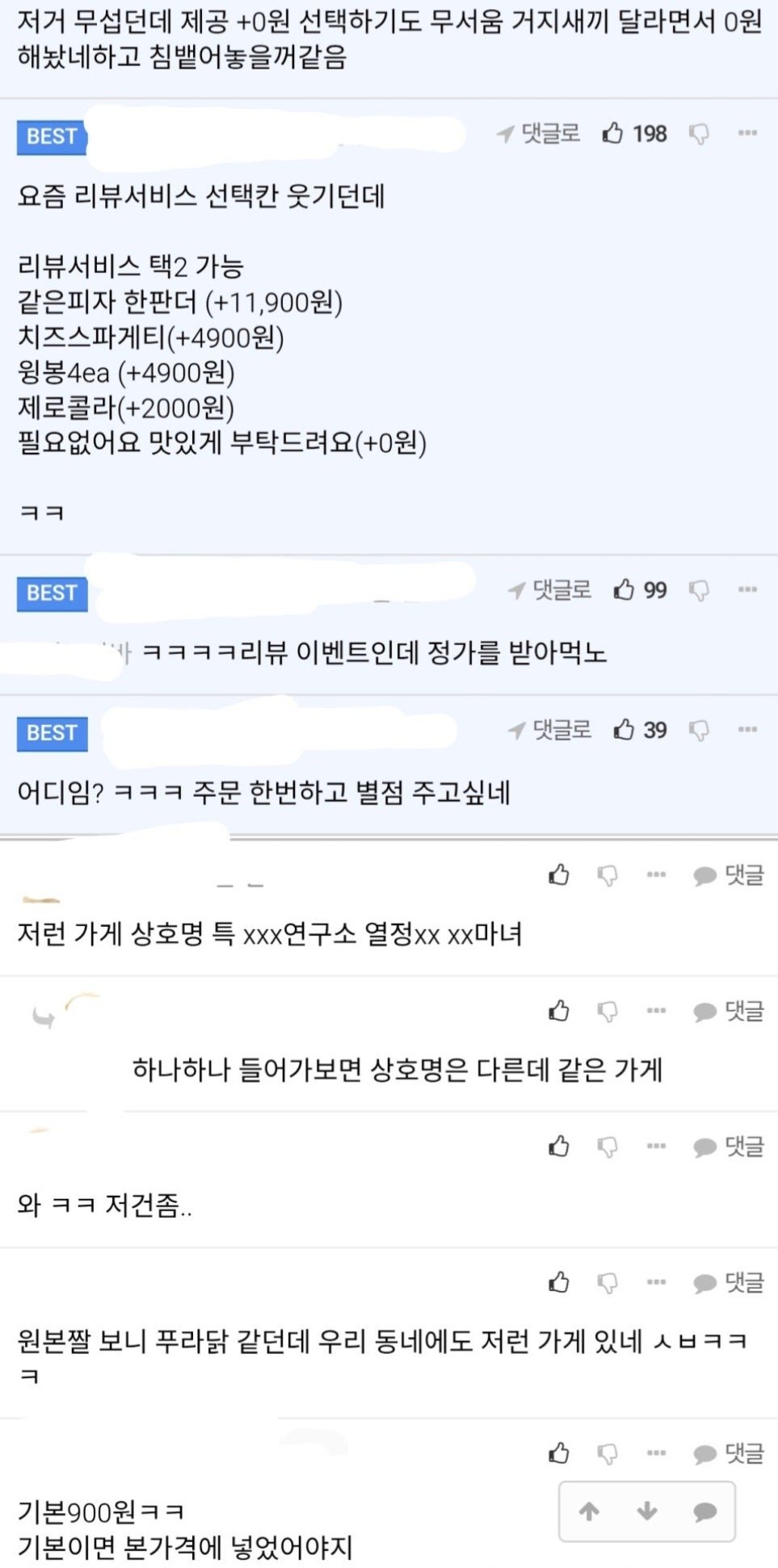Open more options on 와 ㅋㅋ 저건좀.. comment

pyautogui.click(x=656, y=1146)
